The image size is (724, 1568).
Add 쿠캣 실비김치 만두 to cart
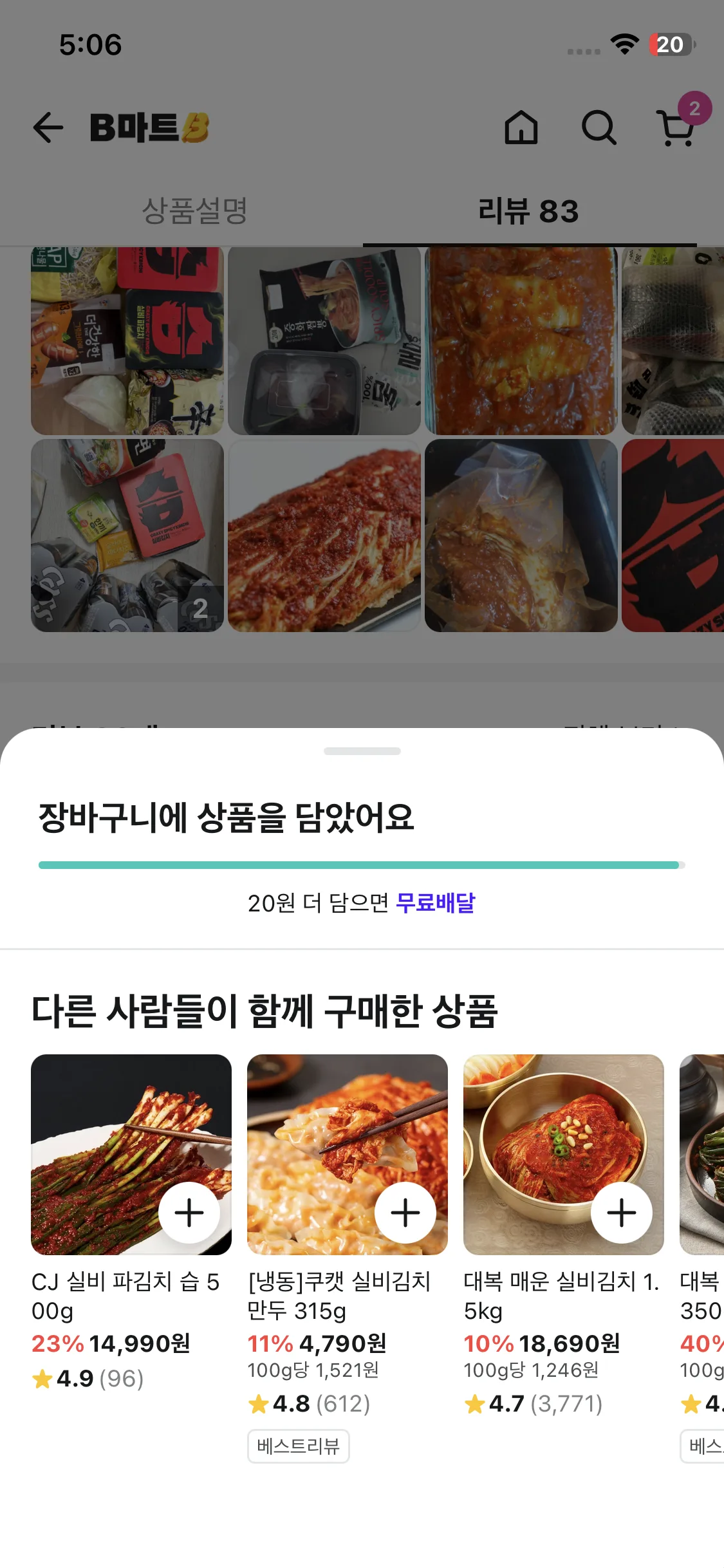(x=405, y=1213)
